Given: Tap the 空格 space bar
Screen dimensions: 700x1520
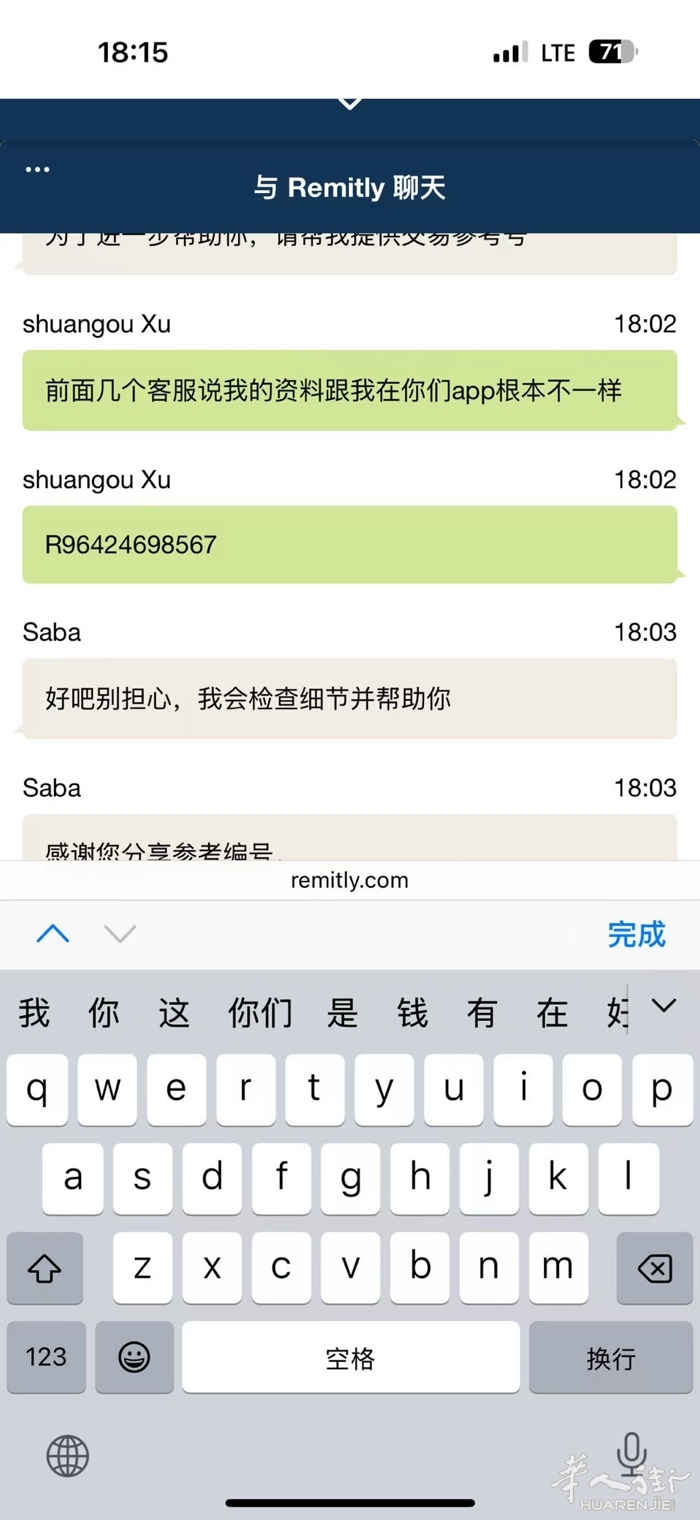Looking at the screenshot, I should coord(350,1357).
